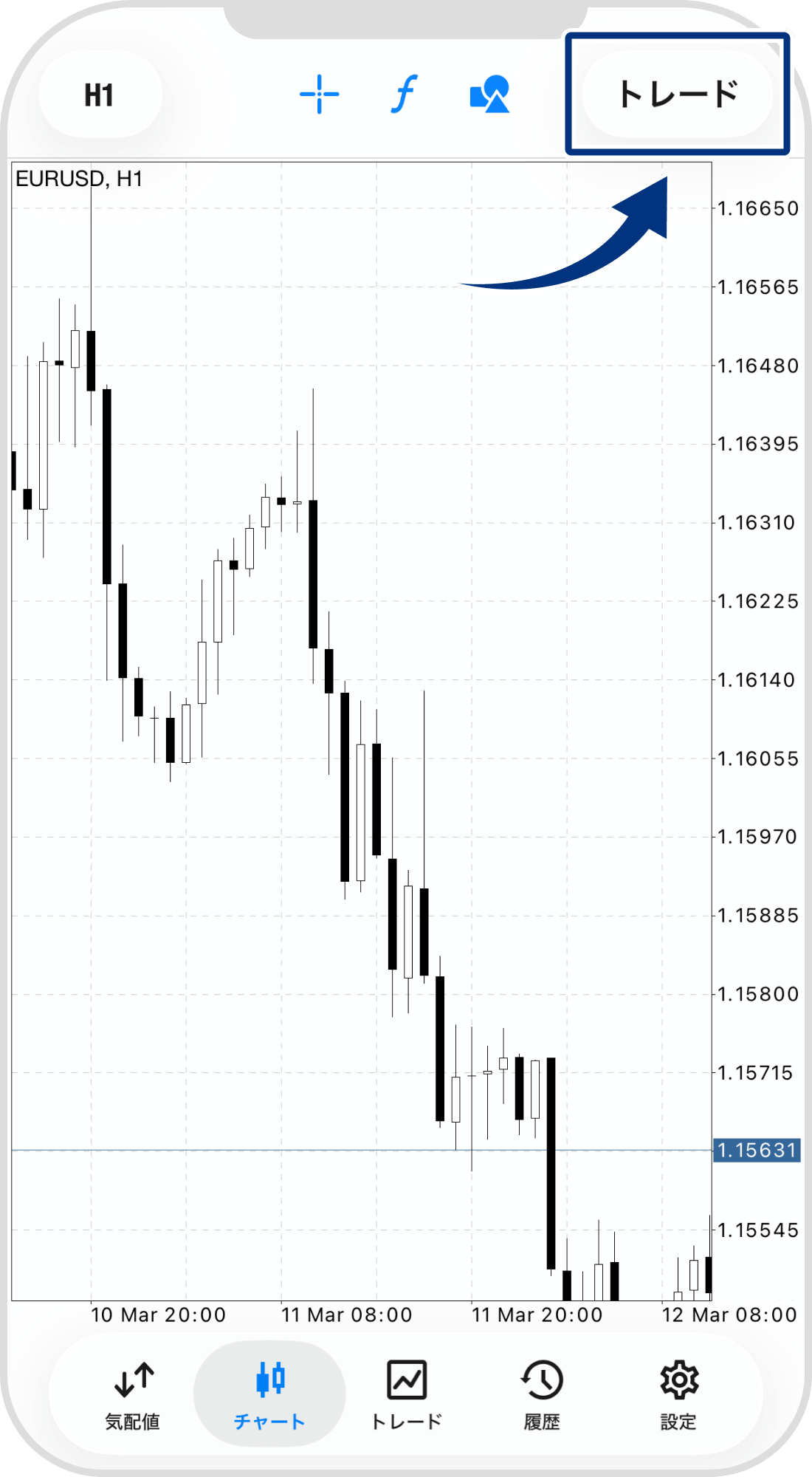This screenshot has height=1477, width=812.
Task: Change the H1 timeframe
Action: coord(100,95)
